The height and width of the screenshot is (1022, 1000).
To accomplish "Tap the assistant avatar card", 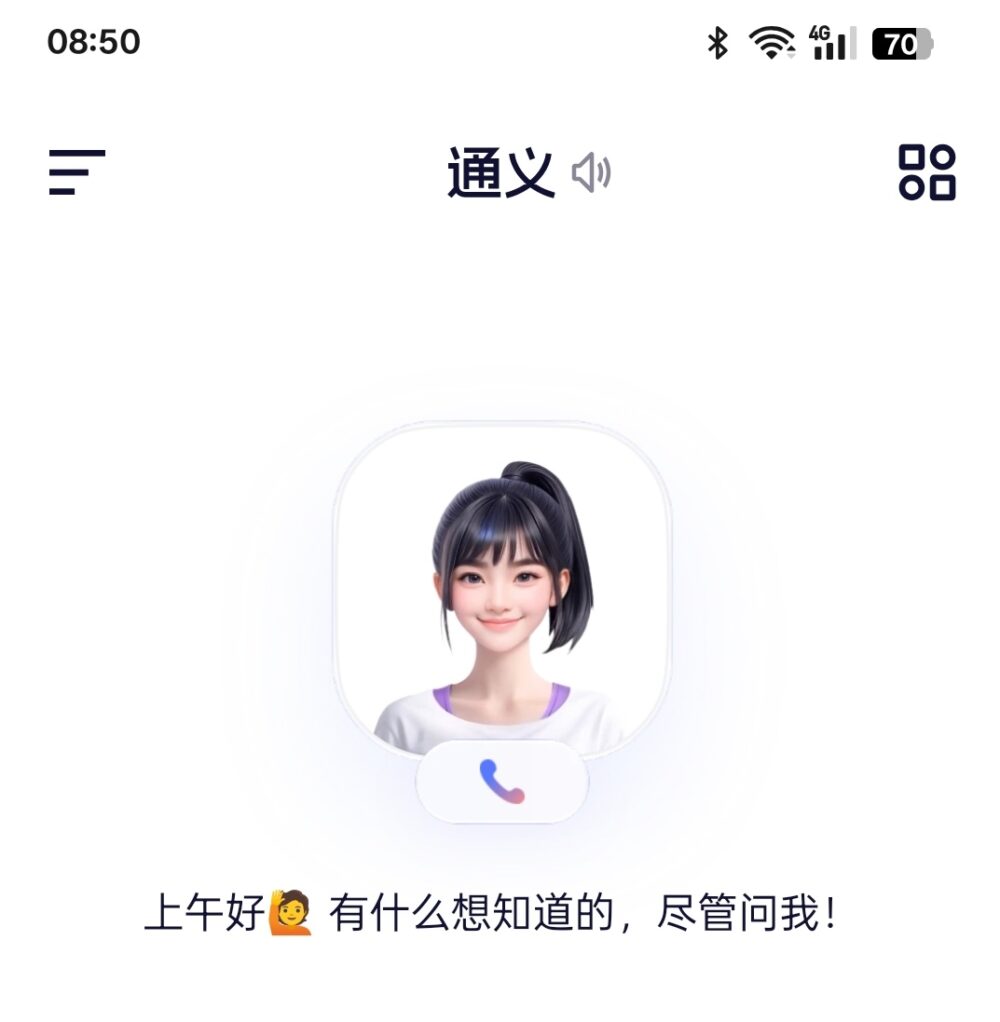I will click(502, 590).
